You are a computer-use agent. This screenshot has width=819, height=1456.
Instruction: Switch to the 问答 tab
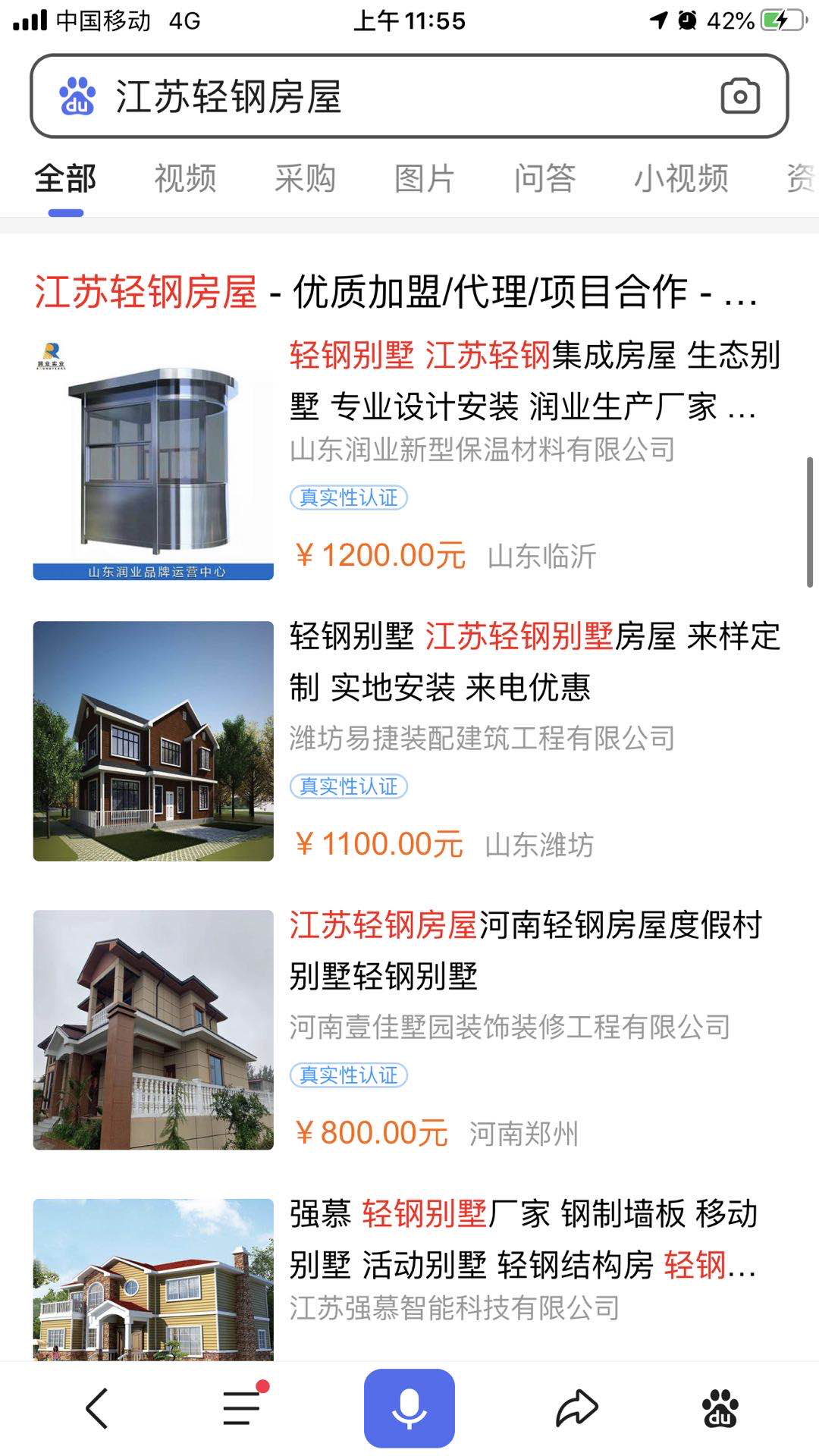click(x=544, y=179)
